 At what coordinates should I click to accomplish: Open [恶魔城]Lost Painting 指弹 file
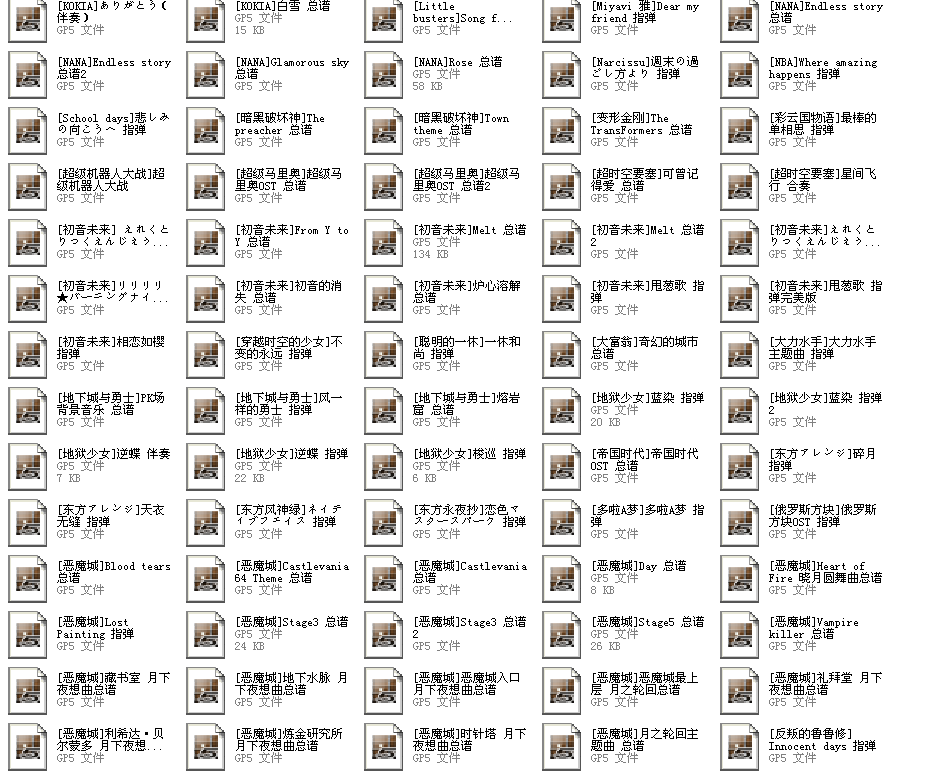[28, 634]
